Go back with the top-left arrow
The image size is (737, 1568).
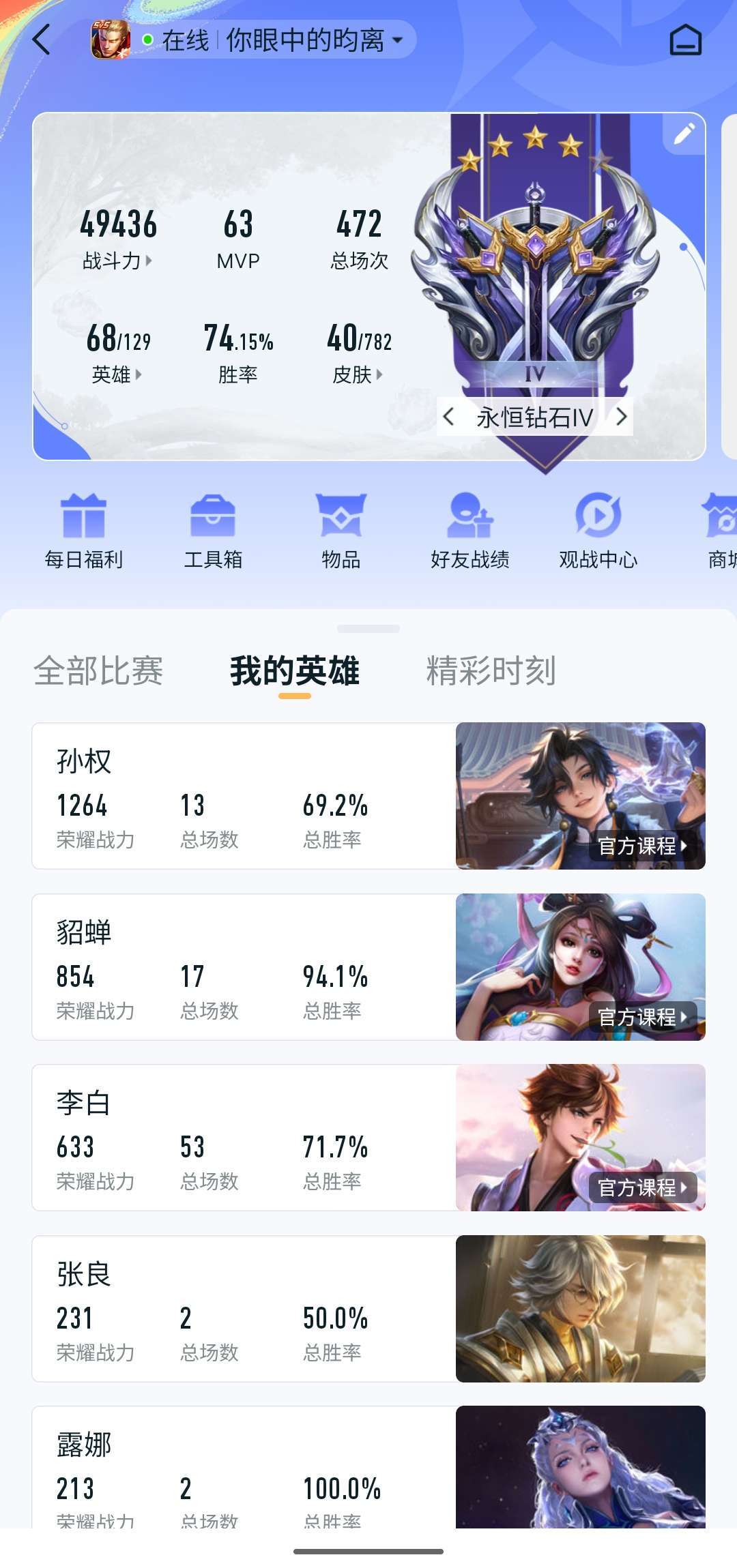(x=41, y=39)
